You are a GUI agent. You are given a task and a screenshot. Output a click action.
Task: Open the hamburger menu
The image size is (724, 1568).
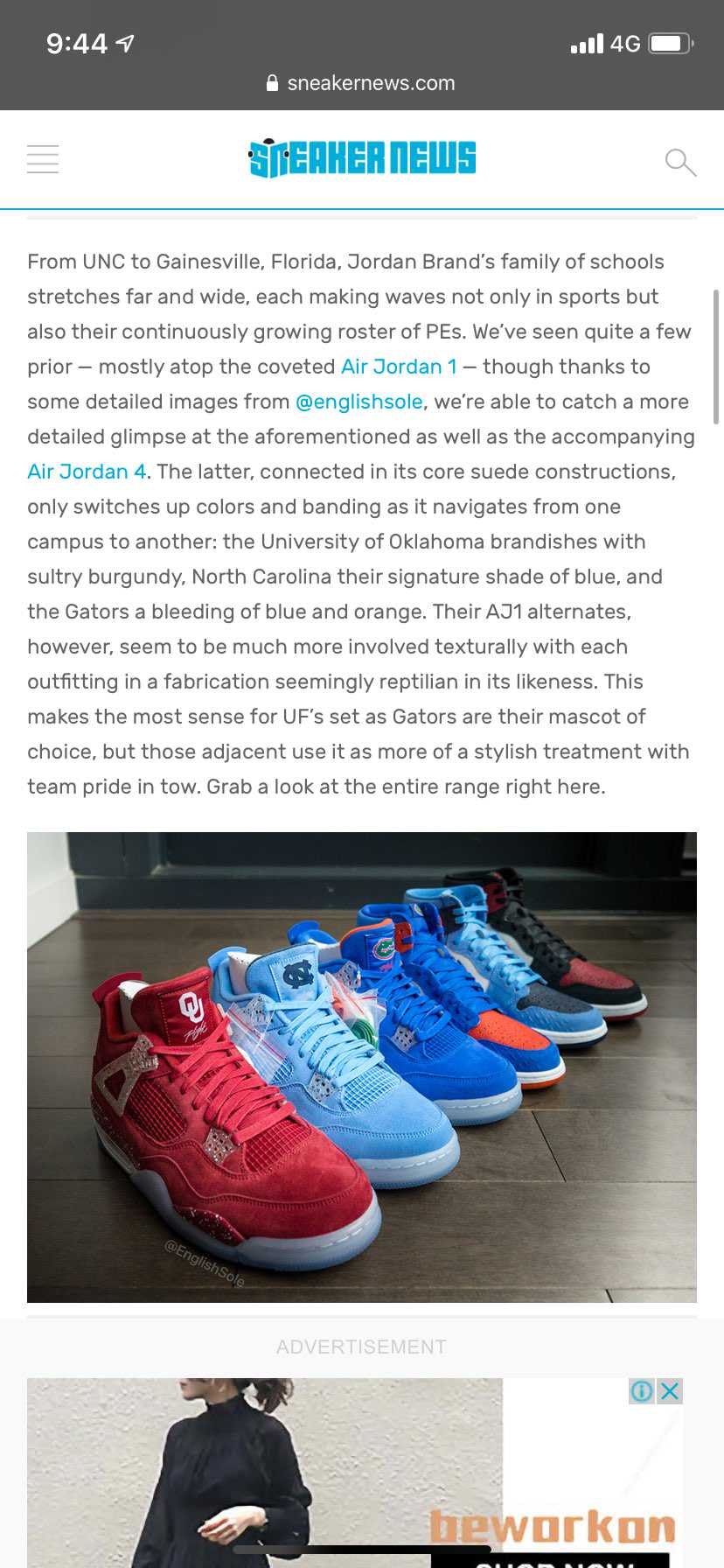click(43, 159)
